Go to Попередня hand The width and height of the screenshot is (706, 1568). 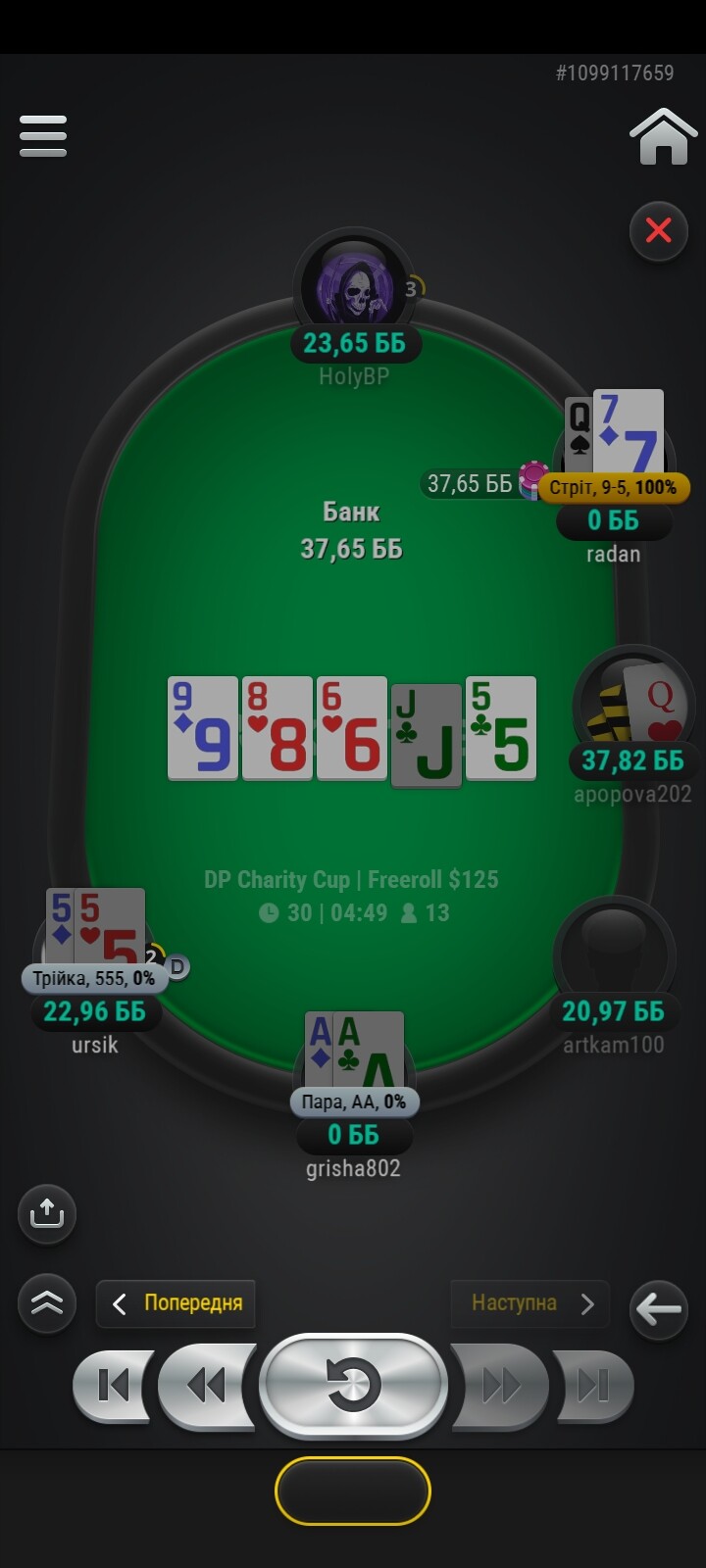point(176,1303)
